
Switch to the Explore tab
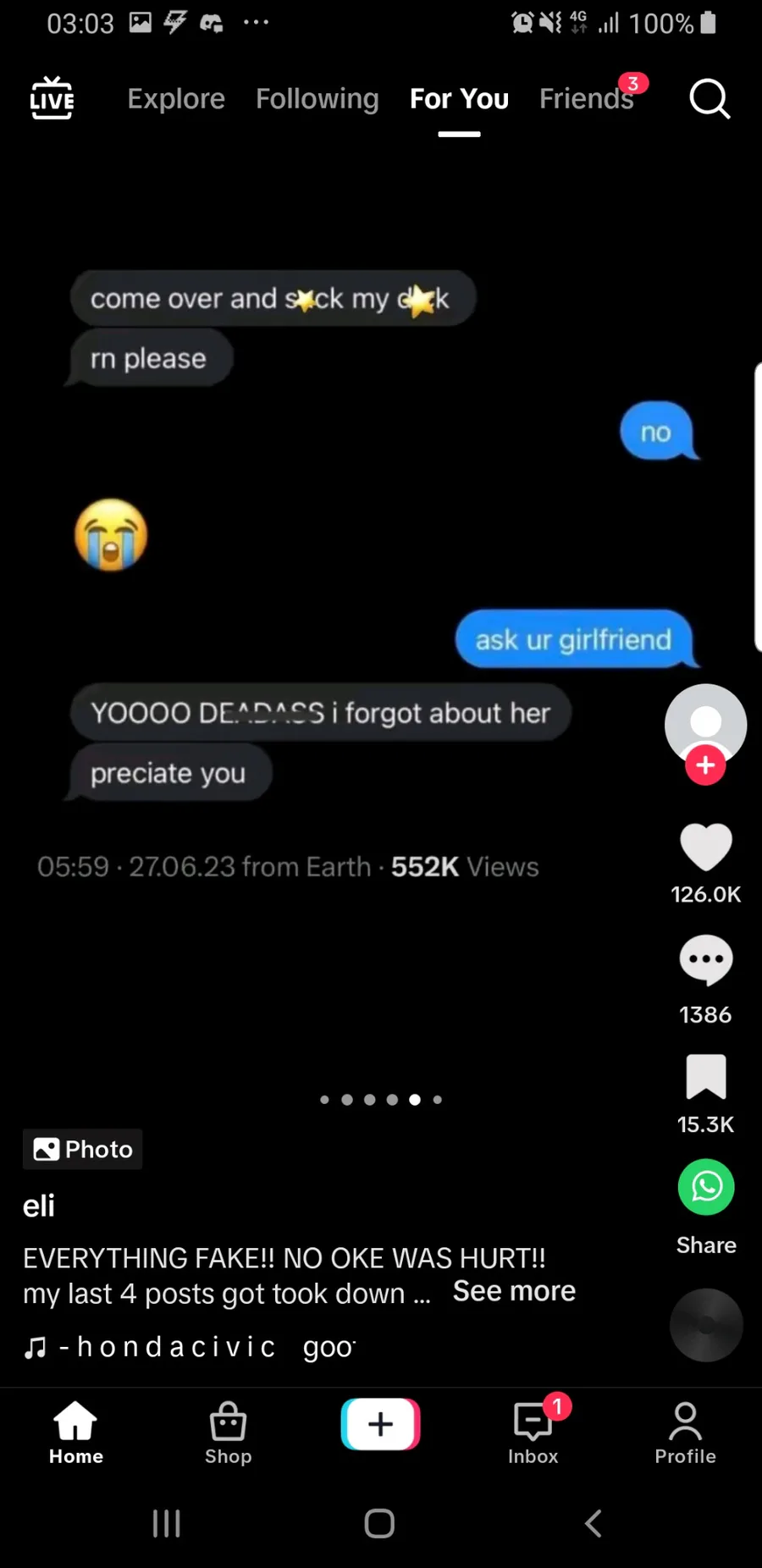coord(176,99)
